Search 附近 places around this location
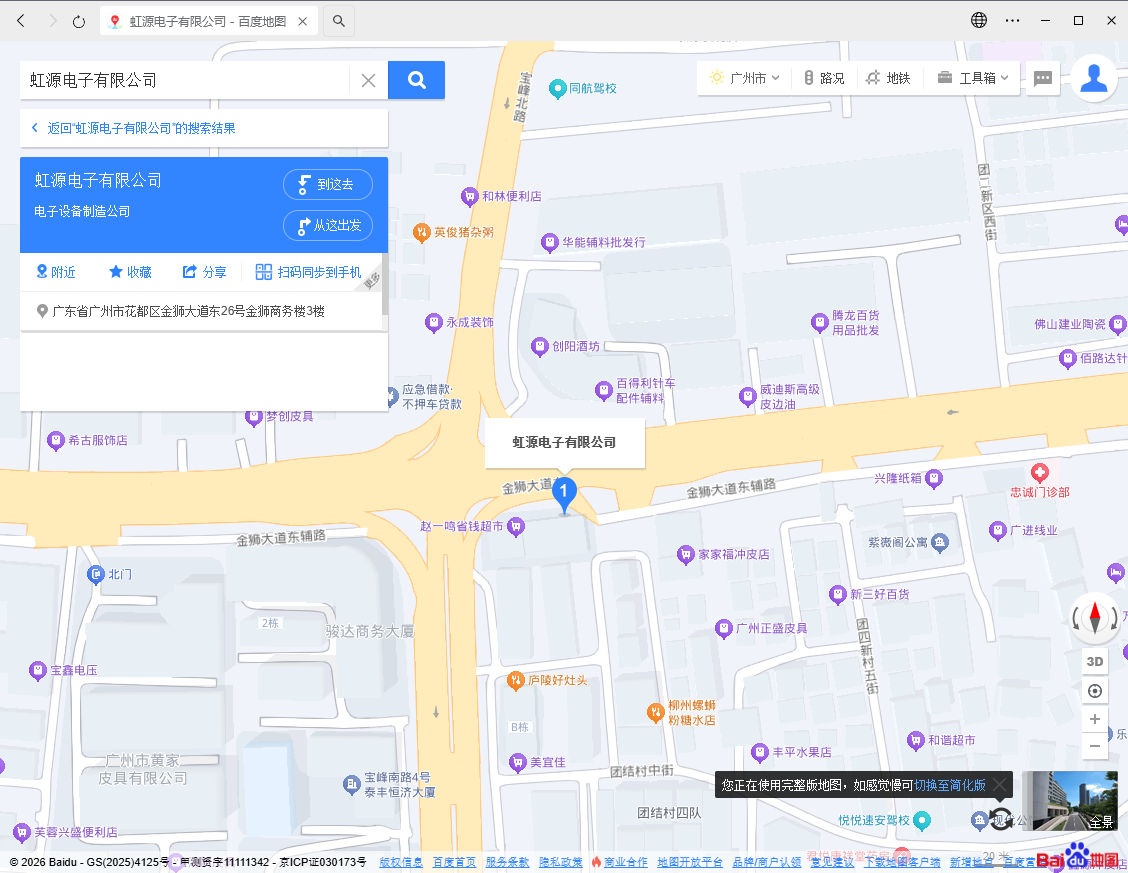 (x=56, y=272)
